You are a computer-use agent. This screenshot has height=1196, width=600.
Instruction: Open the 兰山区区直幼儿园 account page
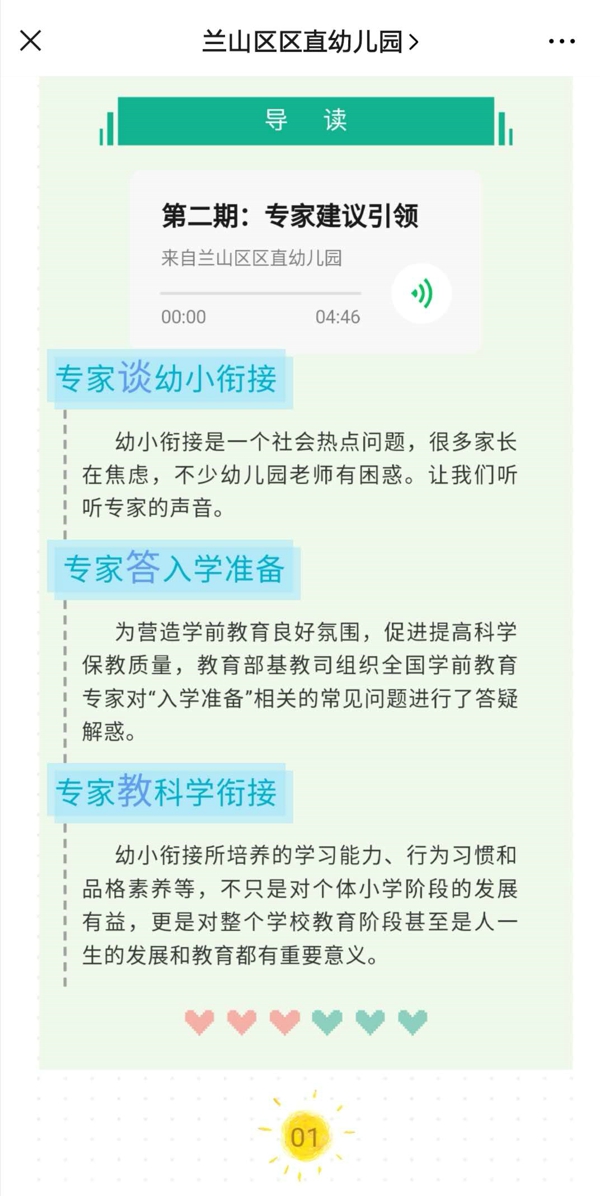click(310, 41)
